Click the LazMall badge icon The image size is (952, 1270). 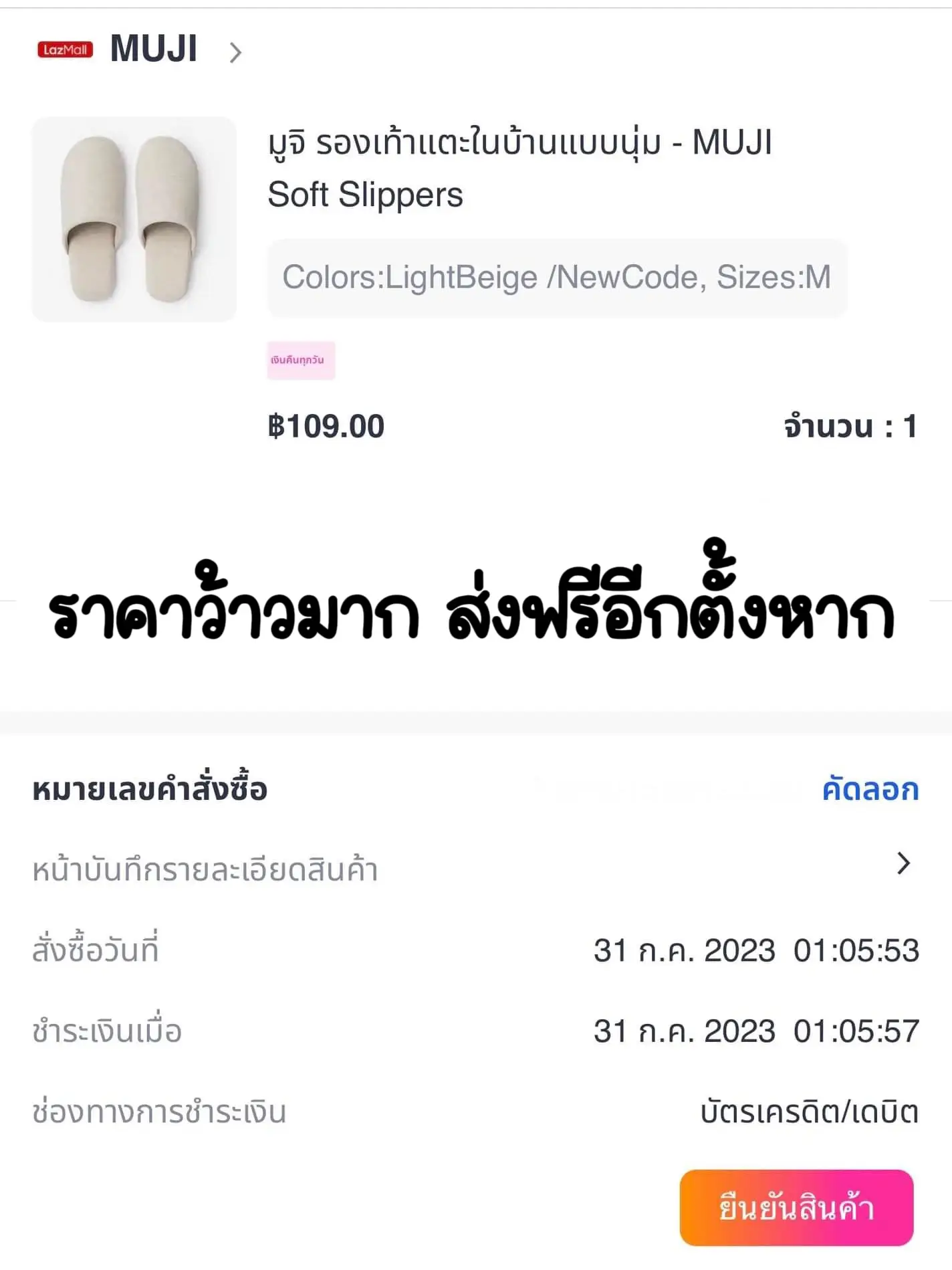(65, 49)
